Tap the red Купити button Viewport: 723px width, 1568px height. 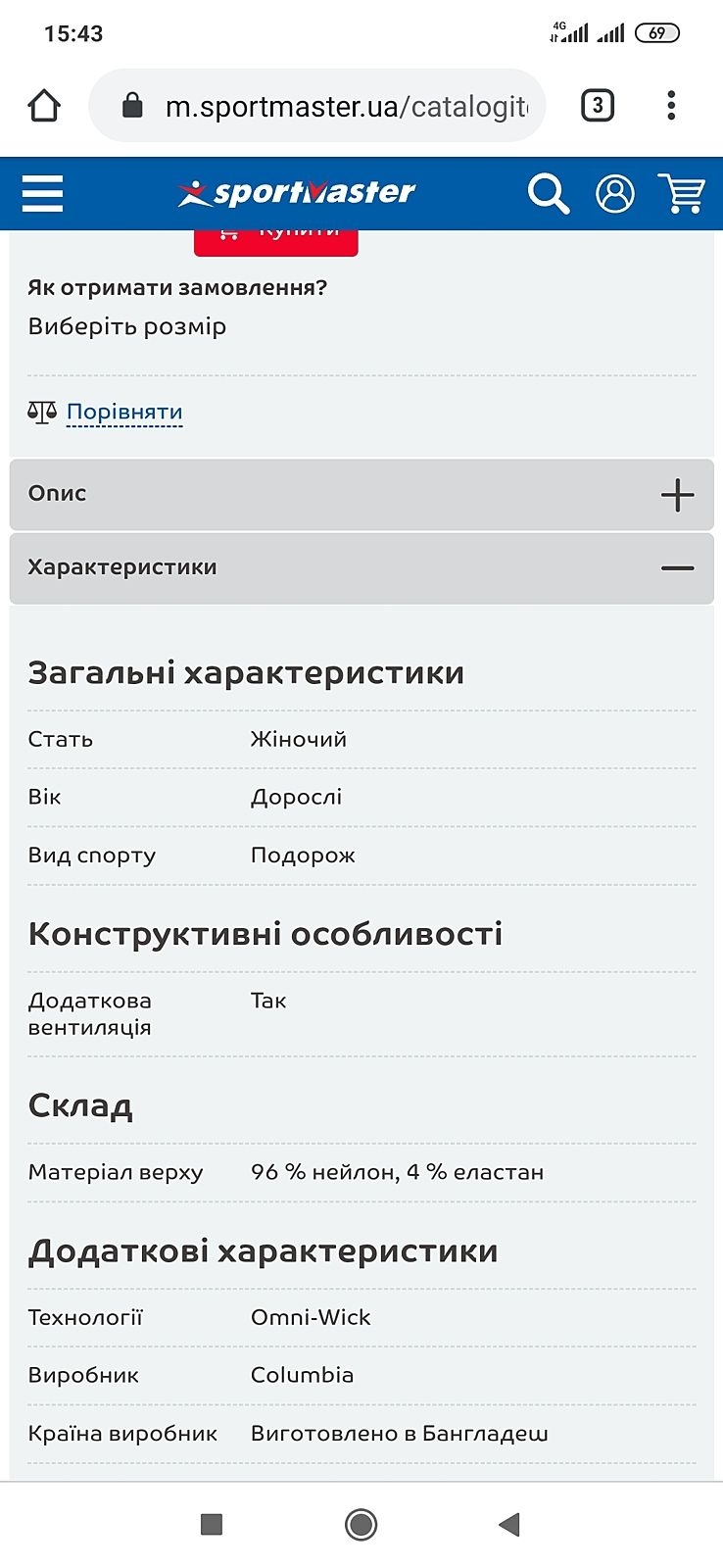click(x=276, y=241)
